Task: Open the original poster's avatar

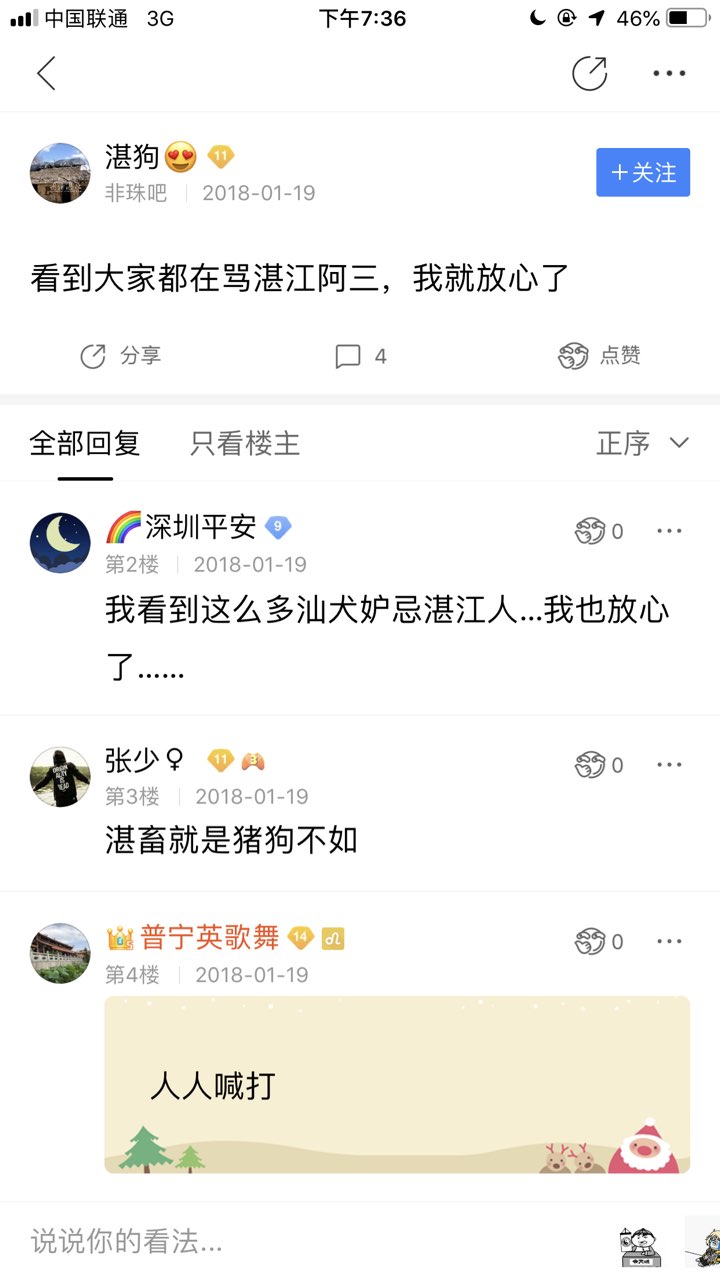Action: tap(61, 173)
